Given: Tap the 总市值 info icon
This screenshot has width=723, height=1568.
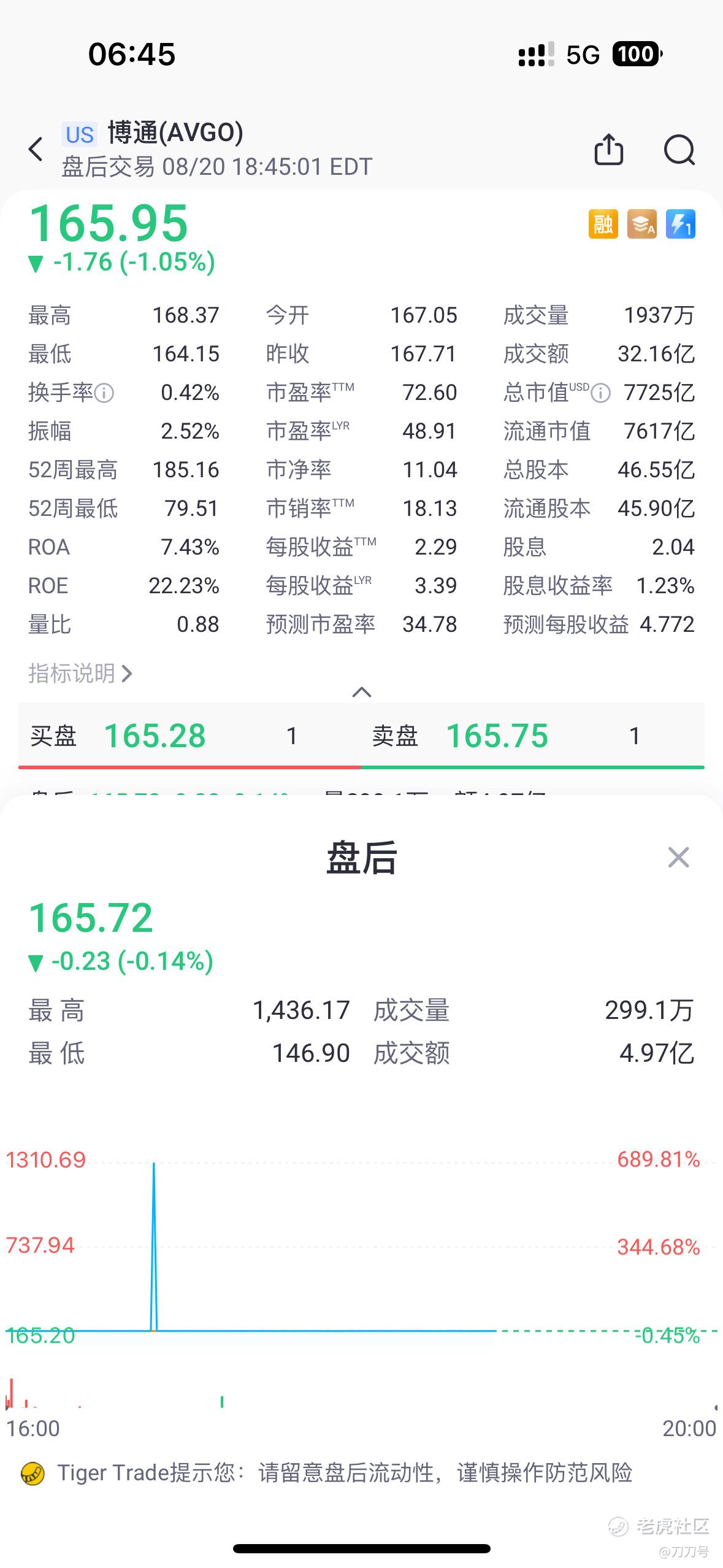Looking at the screenshot, I should click(601, 393).
